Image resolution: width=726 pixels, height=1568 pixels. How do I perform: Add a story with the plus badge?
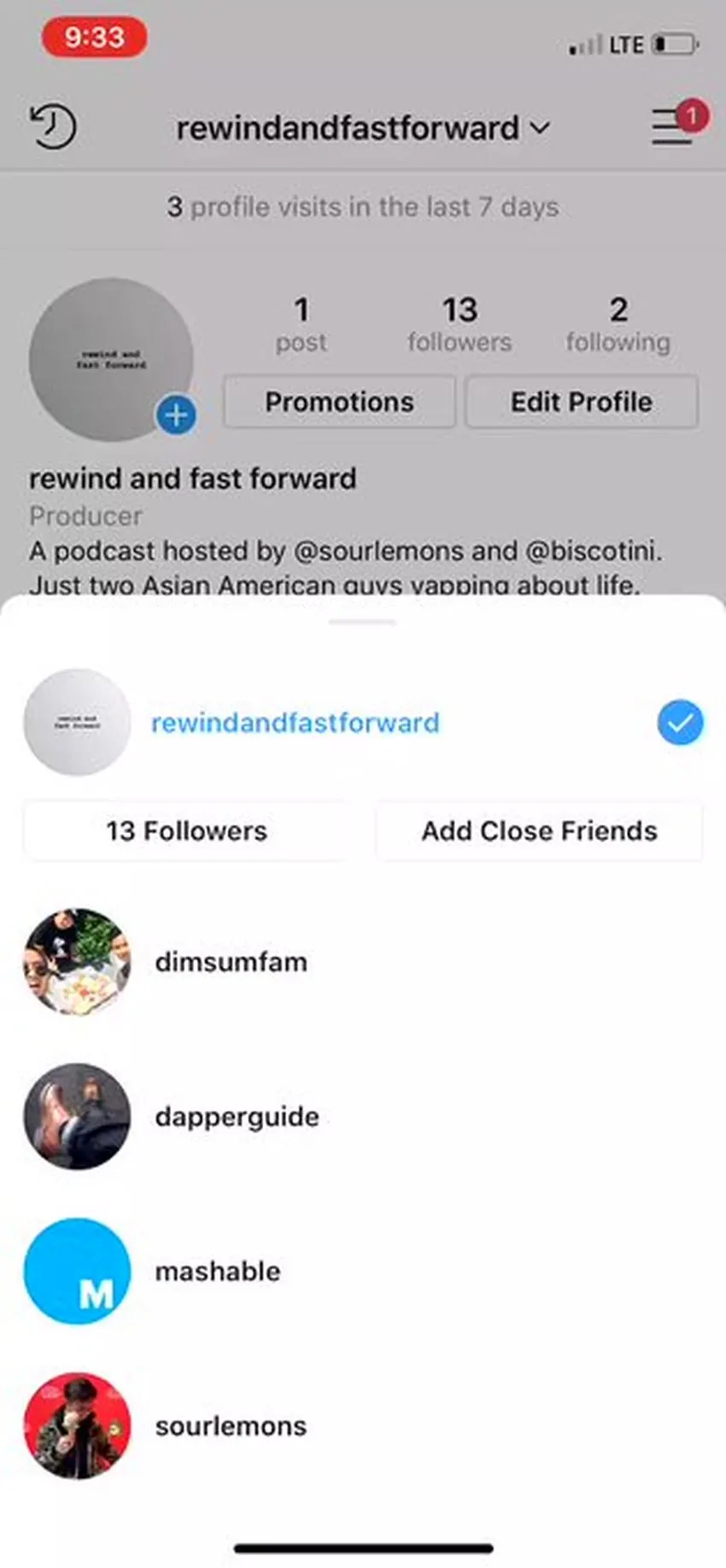[x=176, y=415]
